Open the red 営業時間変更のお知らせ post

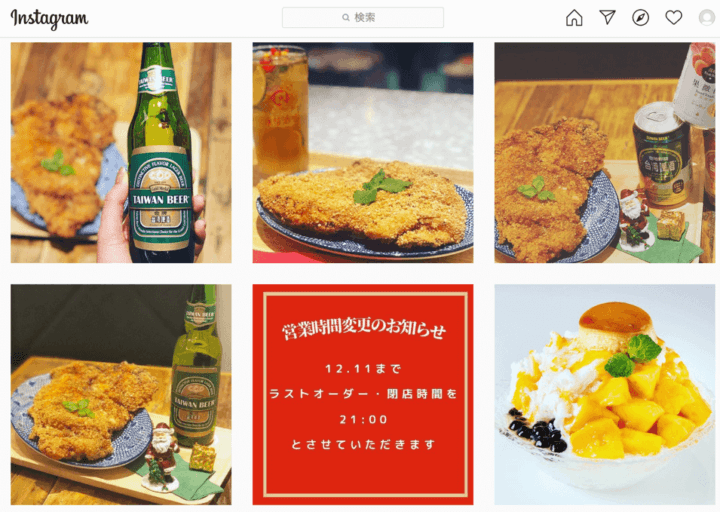(362, 394)
